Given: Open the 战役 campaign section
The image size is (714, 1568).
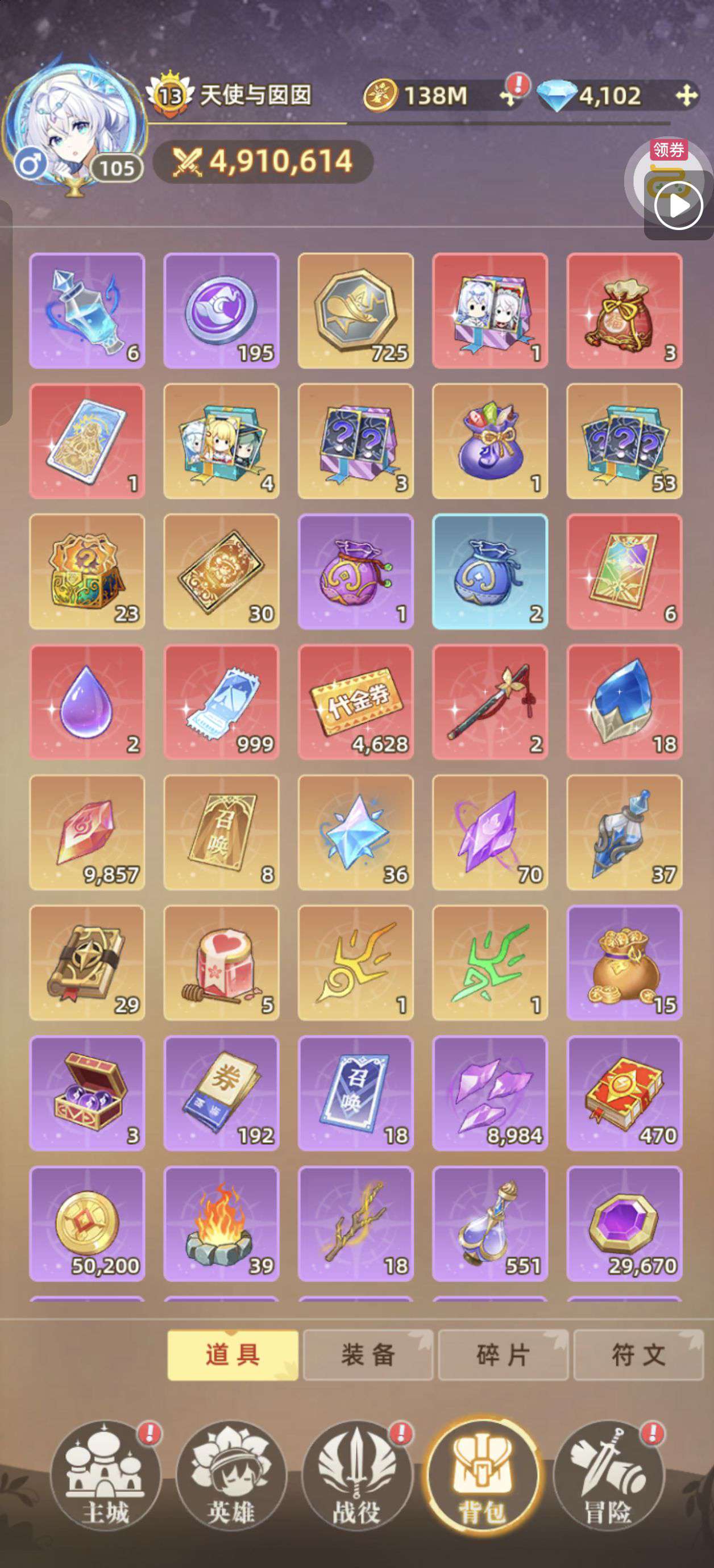Looking at the screenshot, I should pyautogui.click(x=356, y=1476).
